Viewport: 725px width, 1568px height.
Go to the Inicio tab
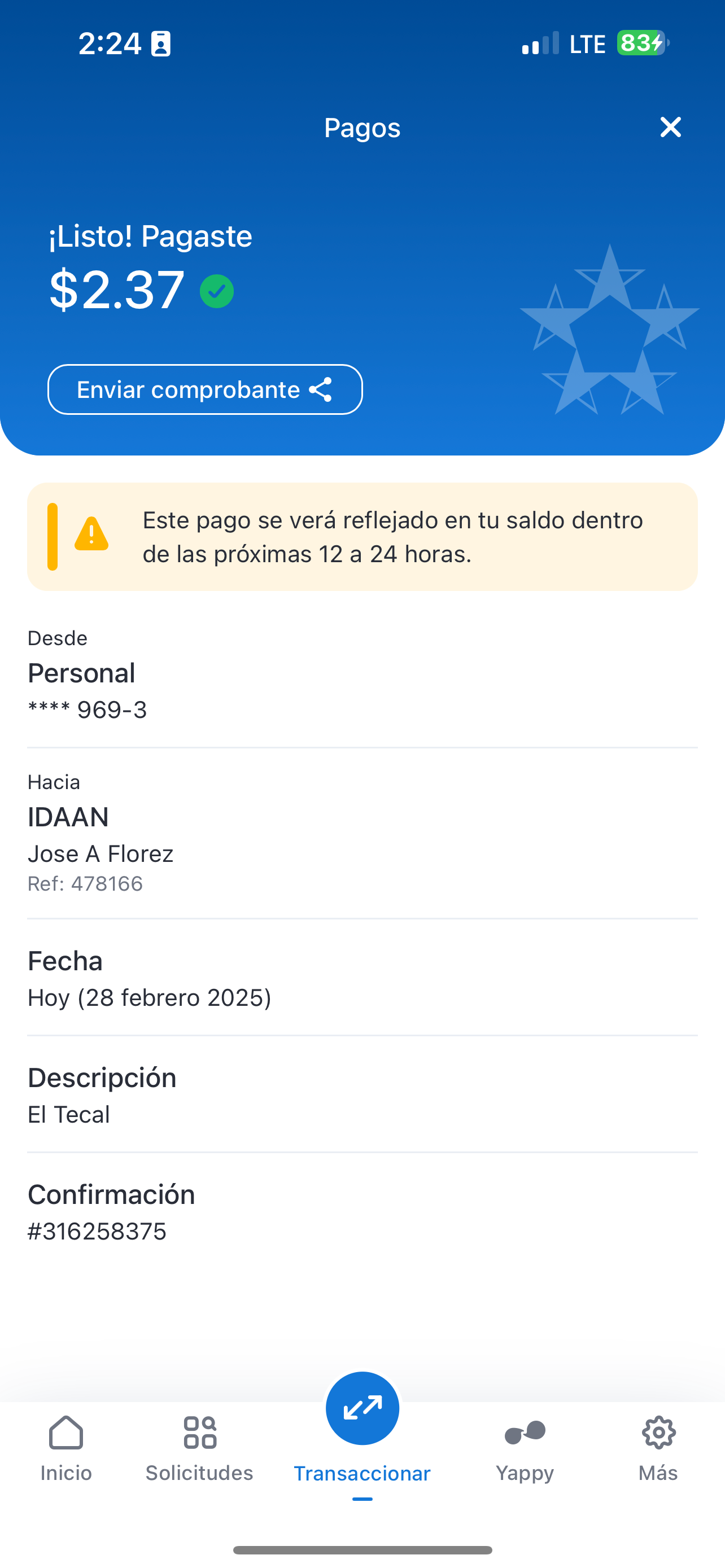click(x=67, y=1448)
